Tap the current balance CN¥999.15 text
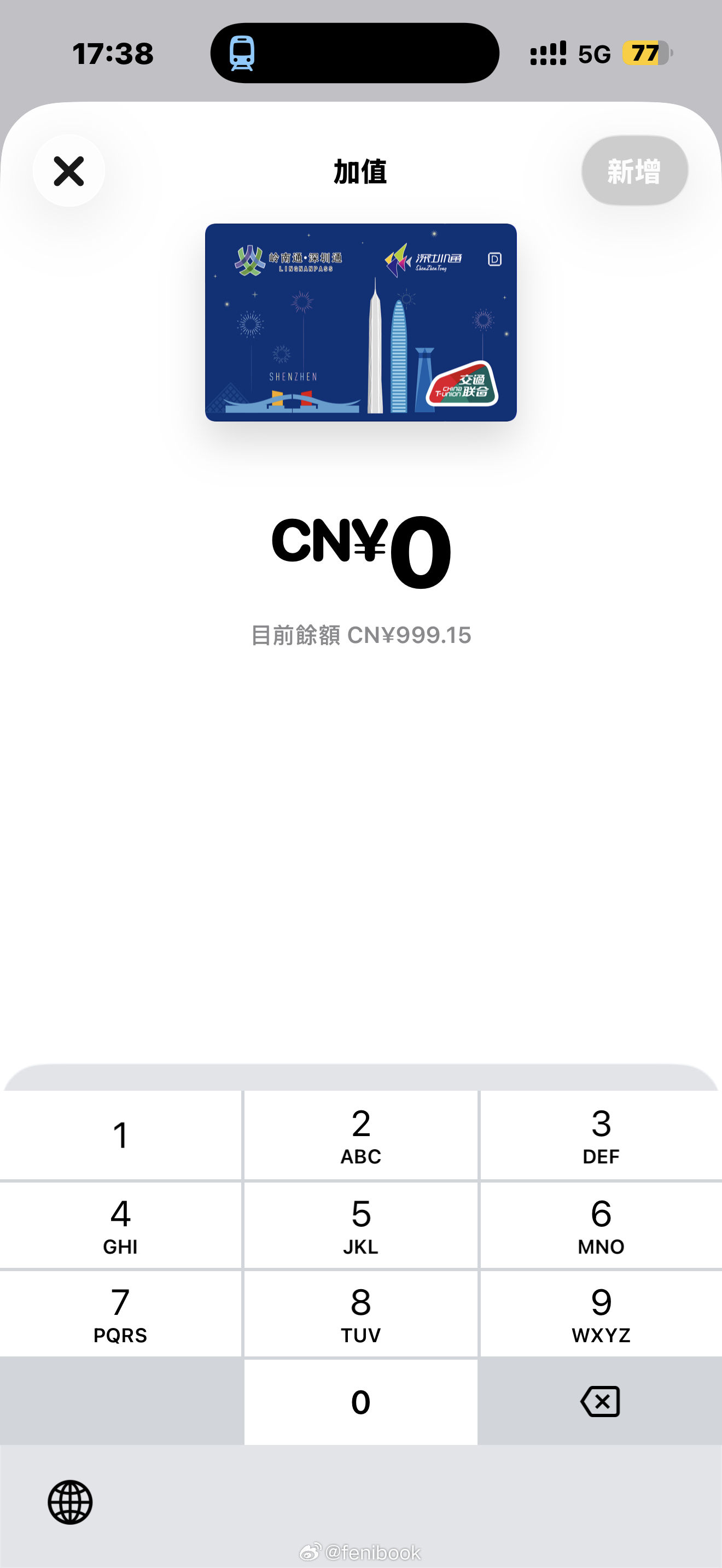Viewport: 722px width, 1568px height. pyautogui.click(x=361, y=635)
